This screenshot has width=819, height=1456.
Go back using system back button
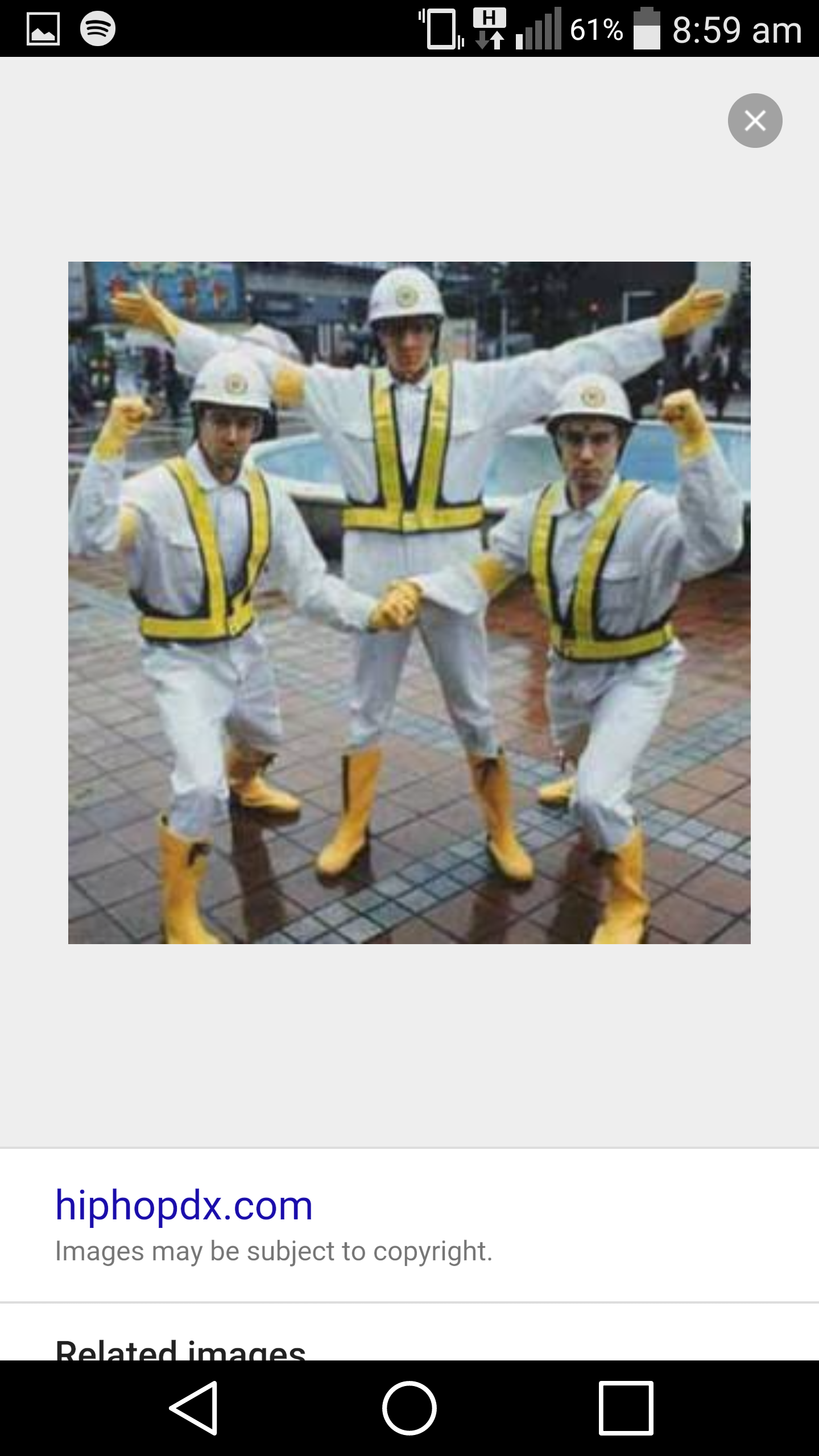click(194, 1408)
